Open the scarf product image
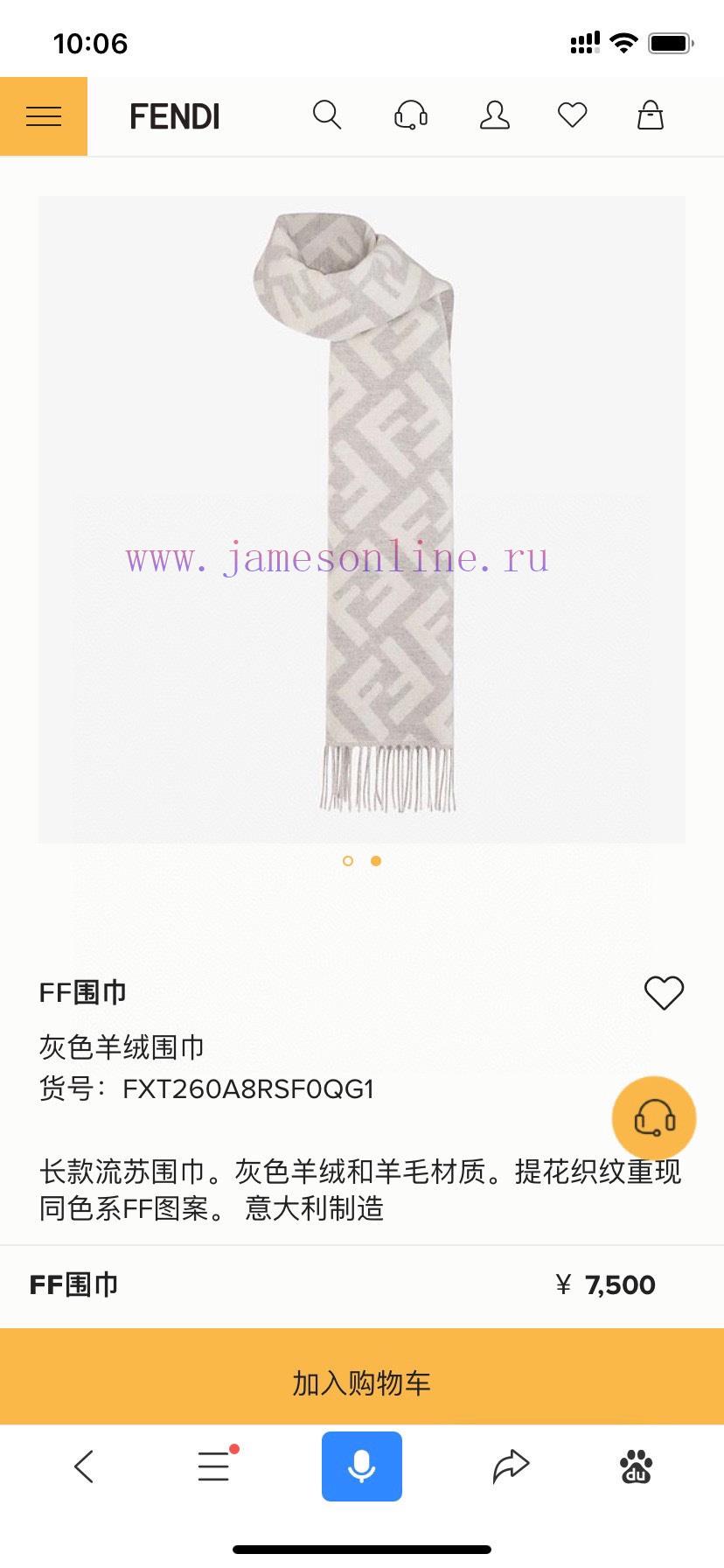The image size is (724, 1568). (x=362, y=520)
